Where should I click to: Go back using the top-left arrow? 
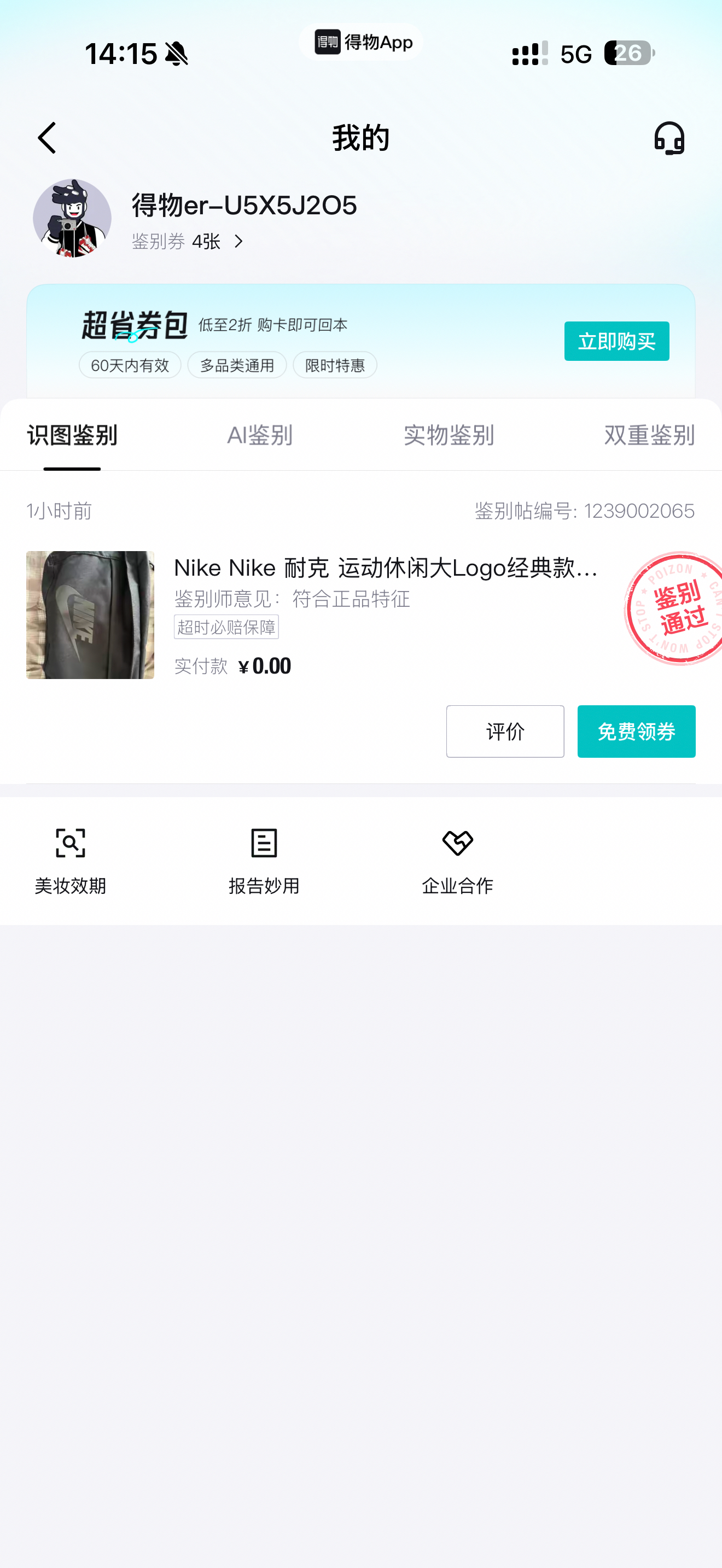pyautogui.click(x=47, y=138)
